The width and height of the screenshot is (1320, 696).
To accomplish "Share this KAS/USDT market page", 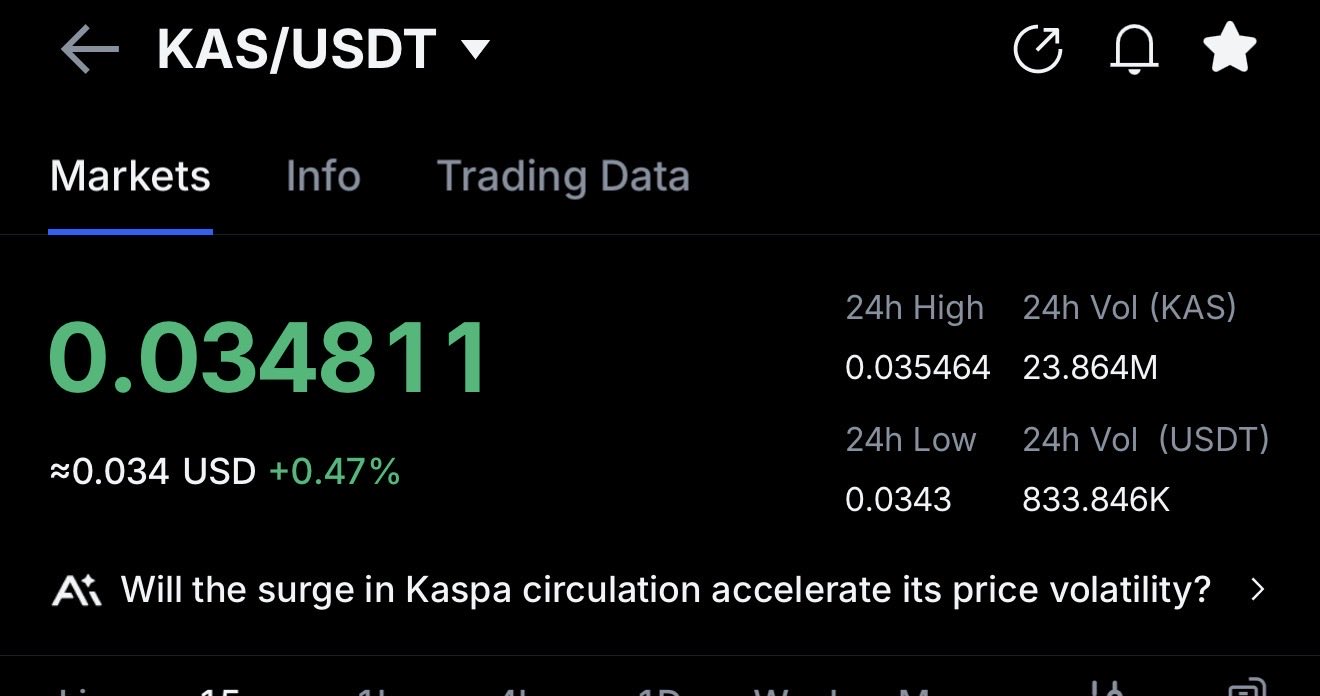I will [x=1037, y=50].
